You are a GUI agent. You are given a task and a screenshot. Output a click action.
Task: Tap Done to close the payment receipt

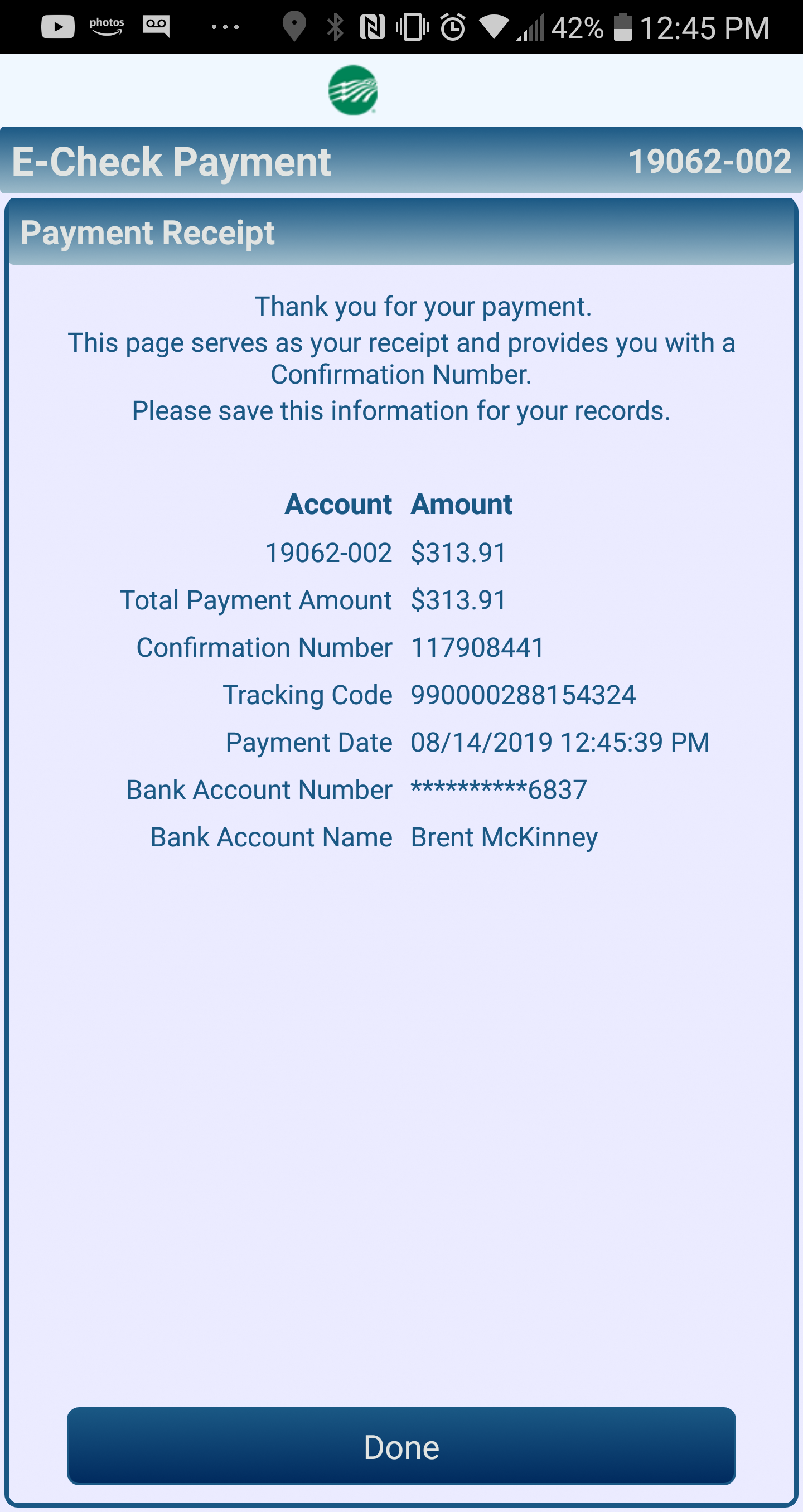coord(401,1446)
